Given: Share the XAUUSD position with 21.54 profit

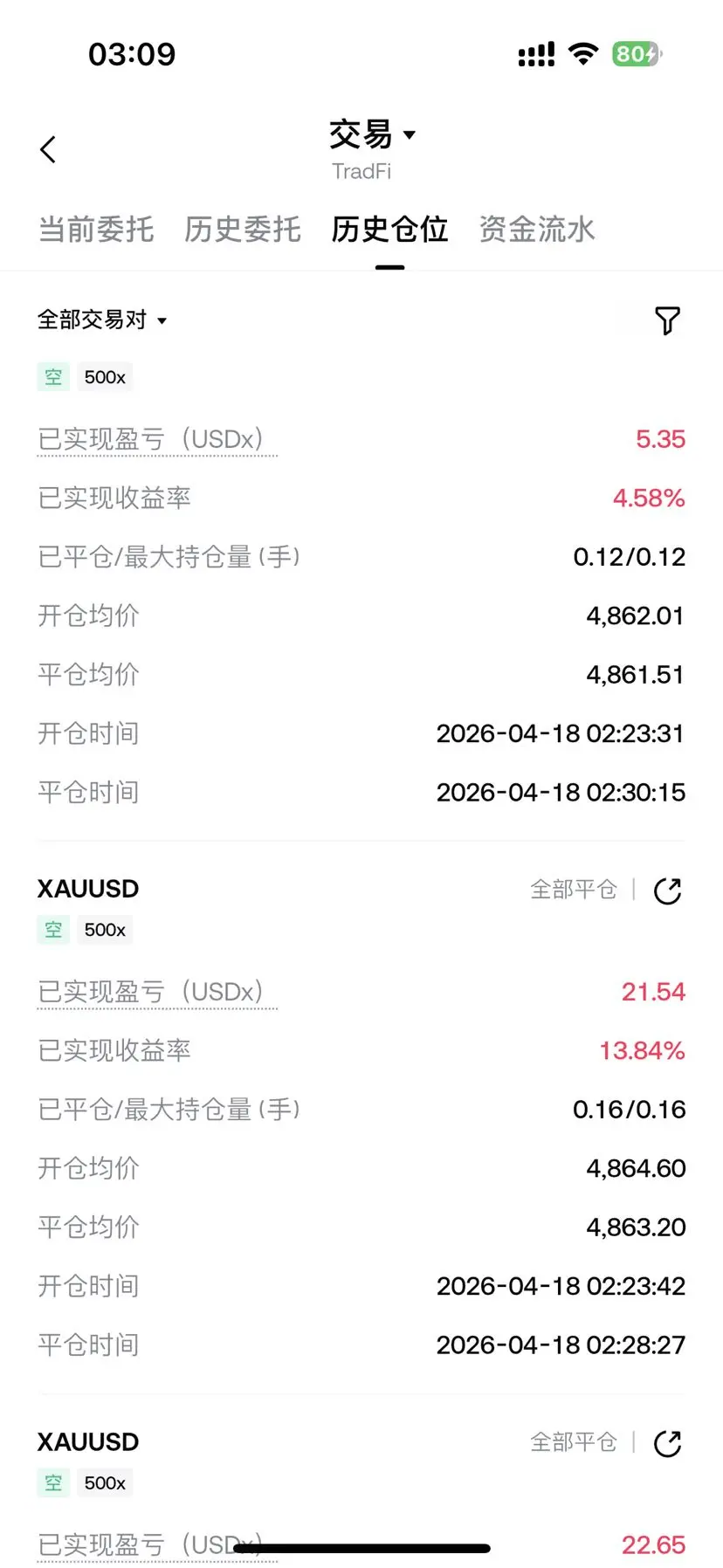Looking at the screenshot, I should tap(668, 891).
